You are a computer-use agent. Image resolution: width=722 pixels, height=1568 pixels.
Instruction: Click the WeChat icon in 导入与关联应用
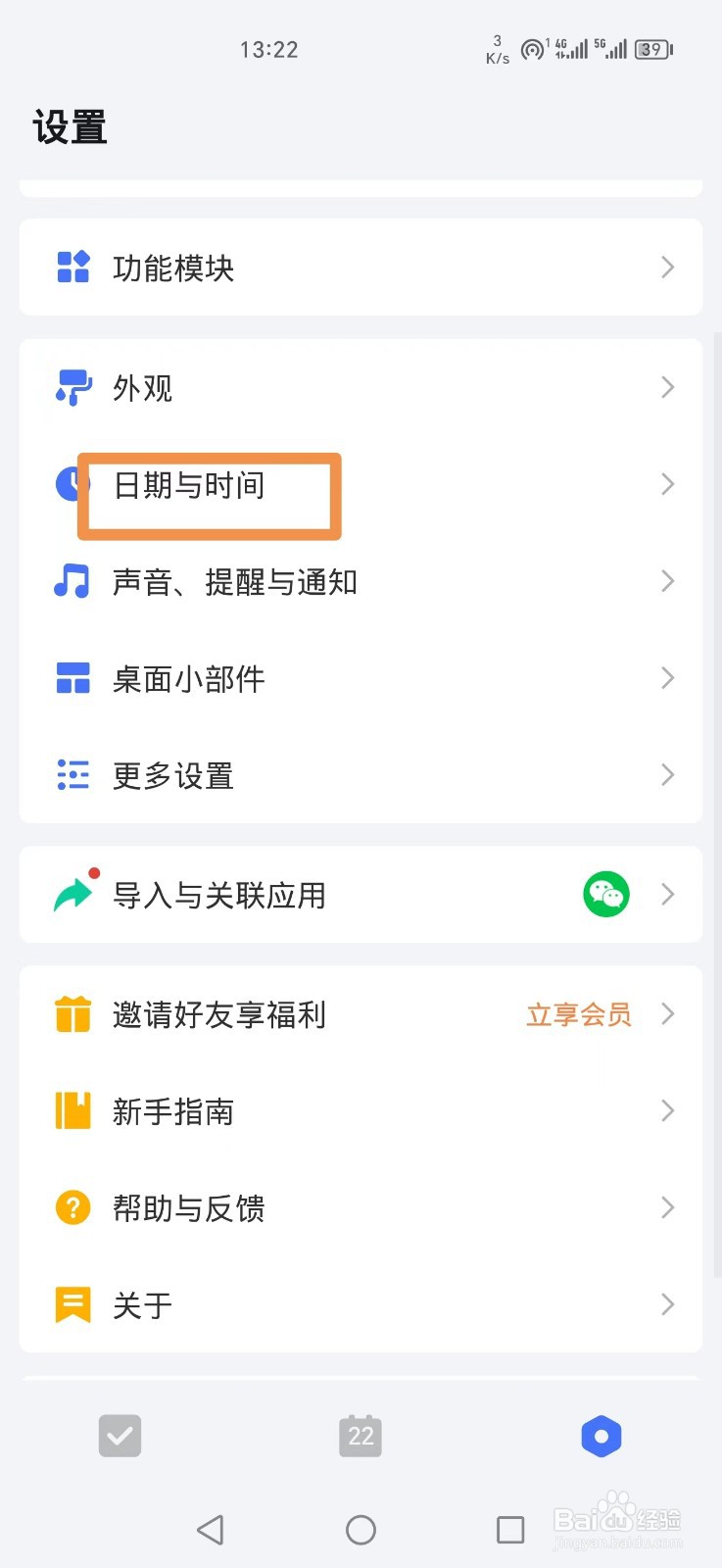[x=606, y=894]
